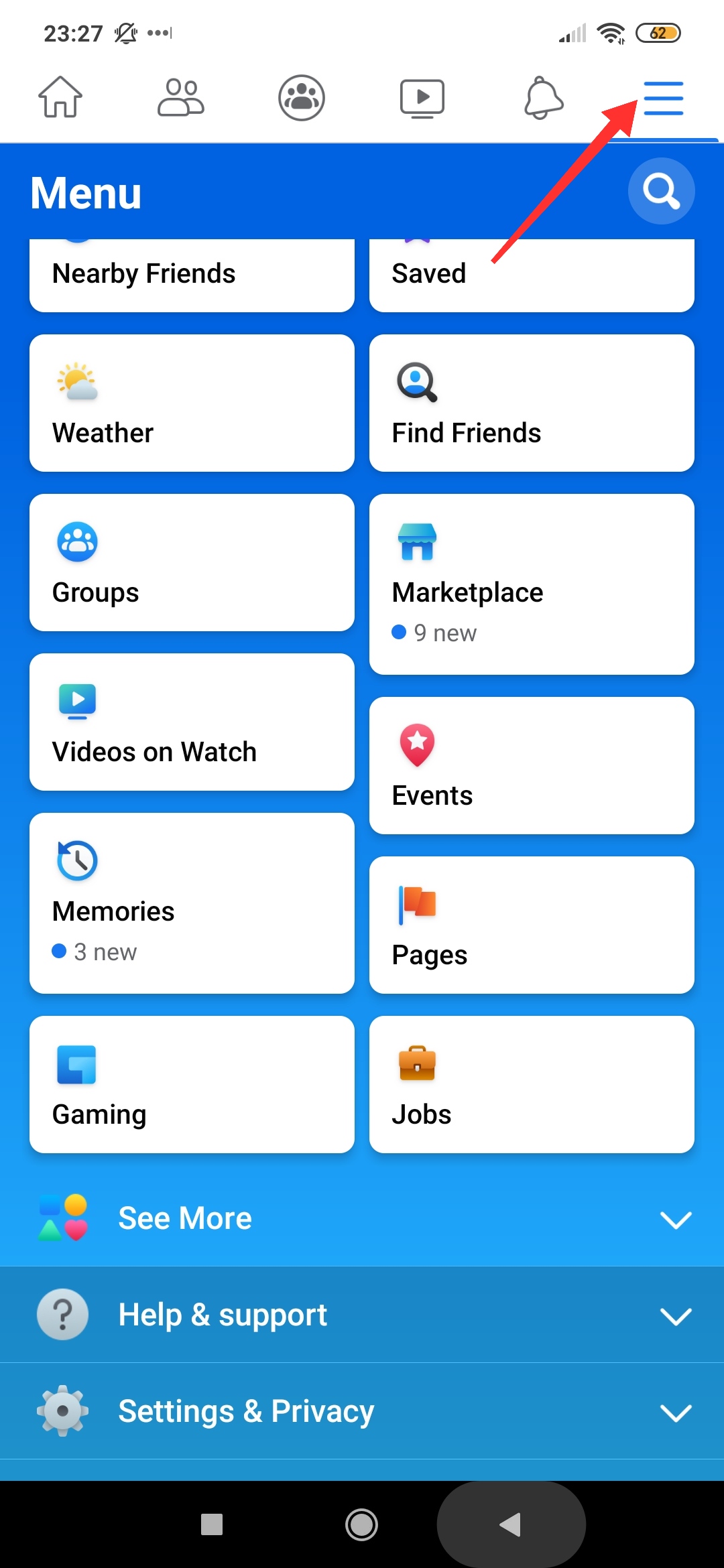This screenshot has height=1568, width=724.
Task: Check the Weather card
Action: coord(192,403)
